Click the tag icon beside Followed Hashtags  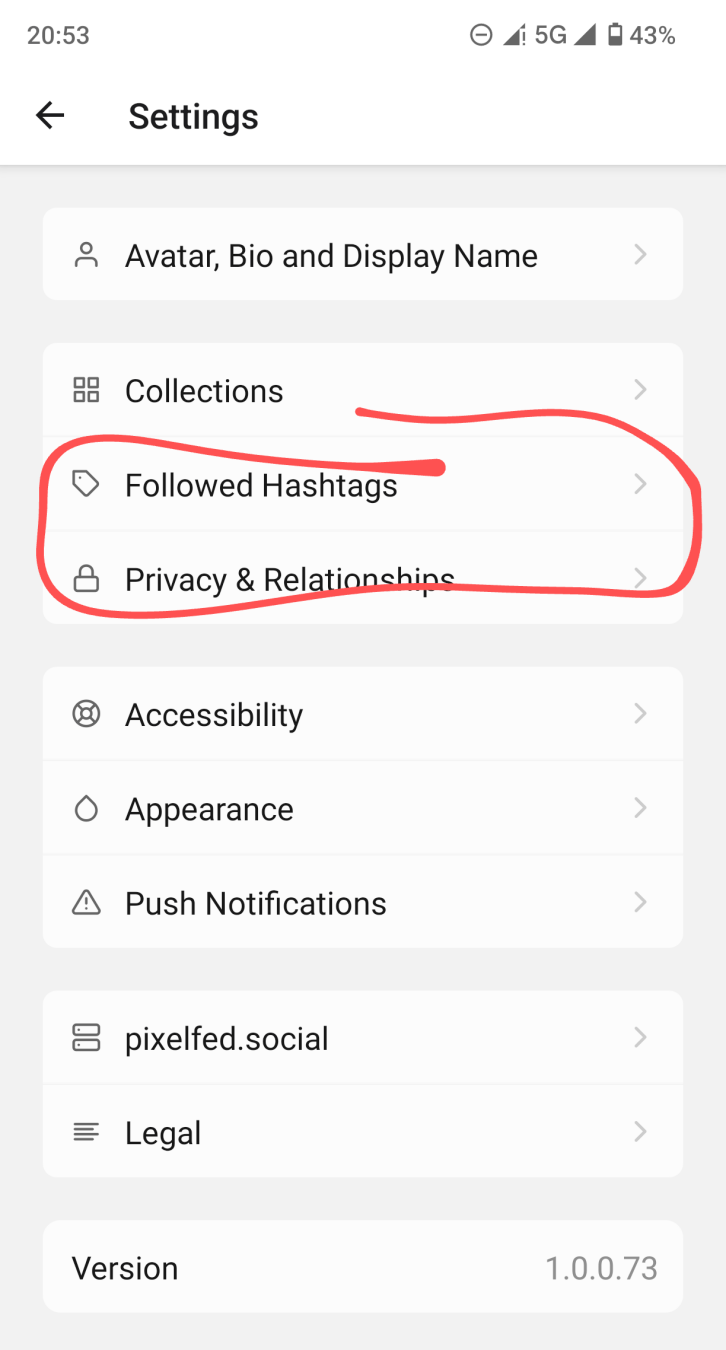click(x=86, y=484)
